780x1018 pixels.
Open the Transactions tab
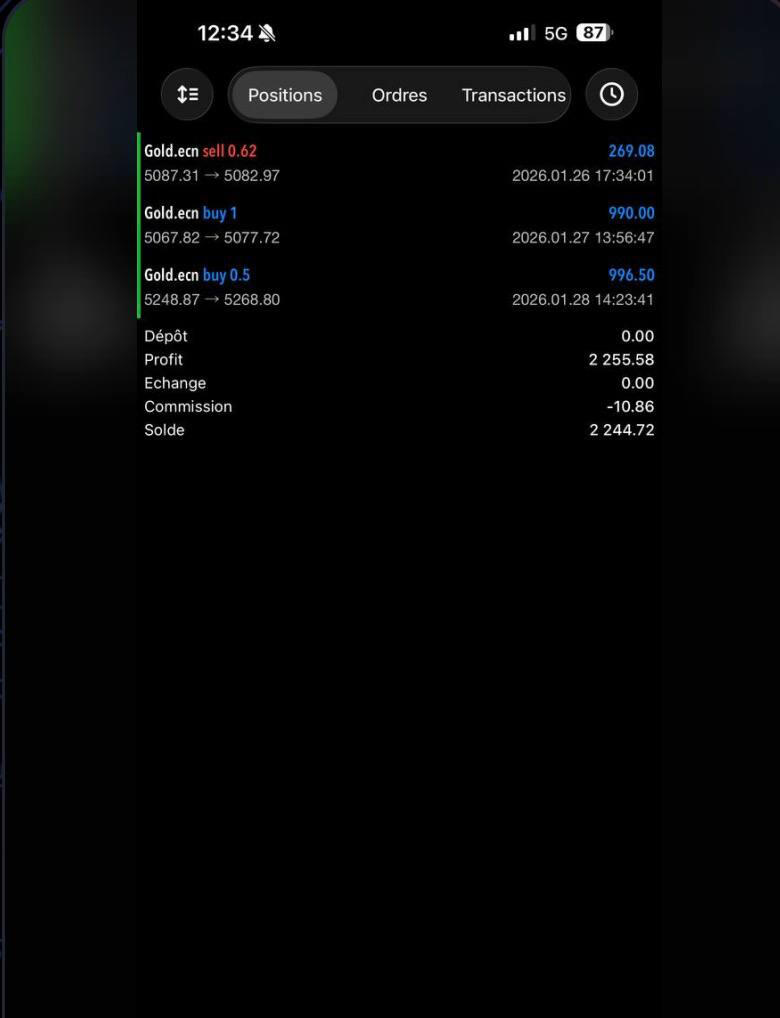coord(513,95)
